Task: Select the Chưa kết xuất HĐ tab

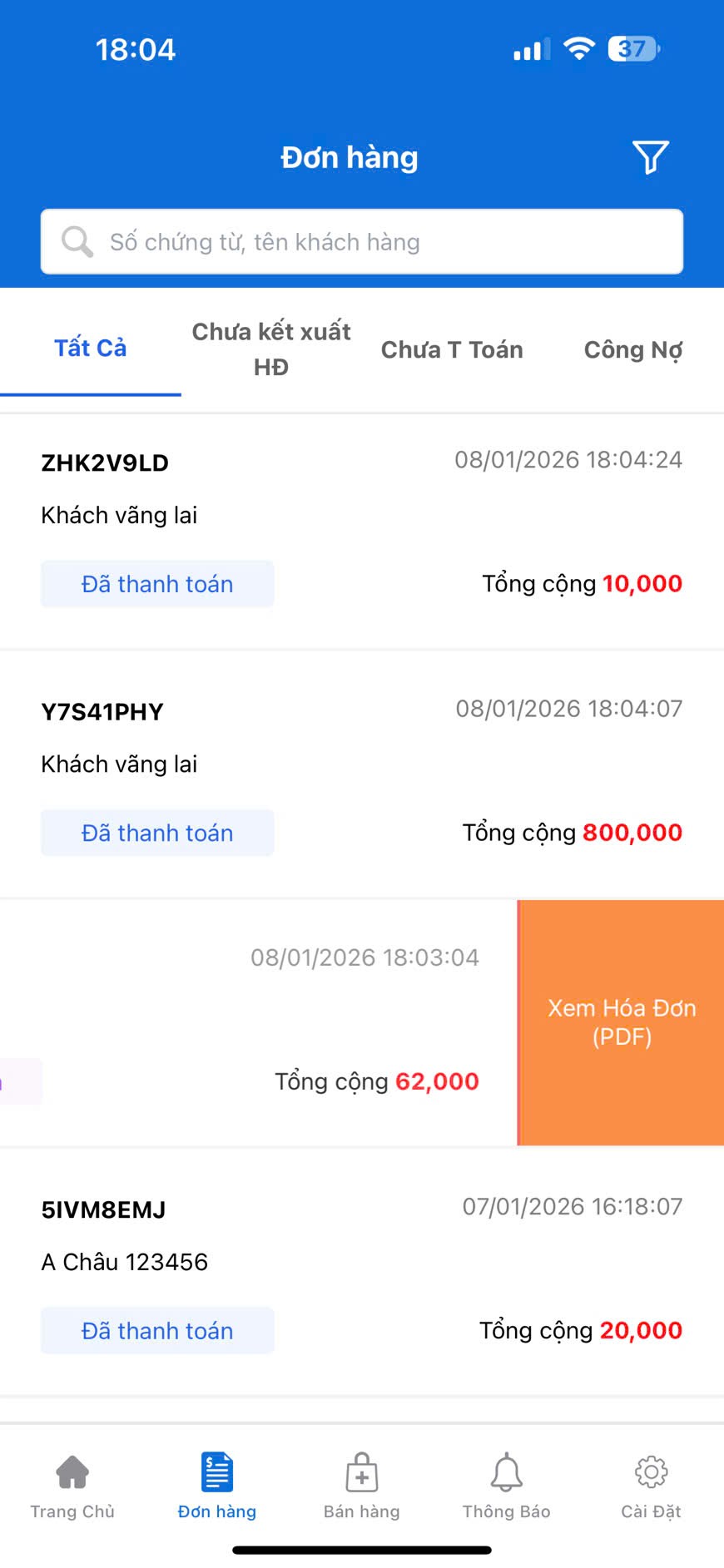Action: tap(271, 349)
